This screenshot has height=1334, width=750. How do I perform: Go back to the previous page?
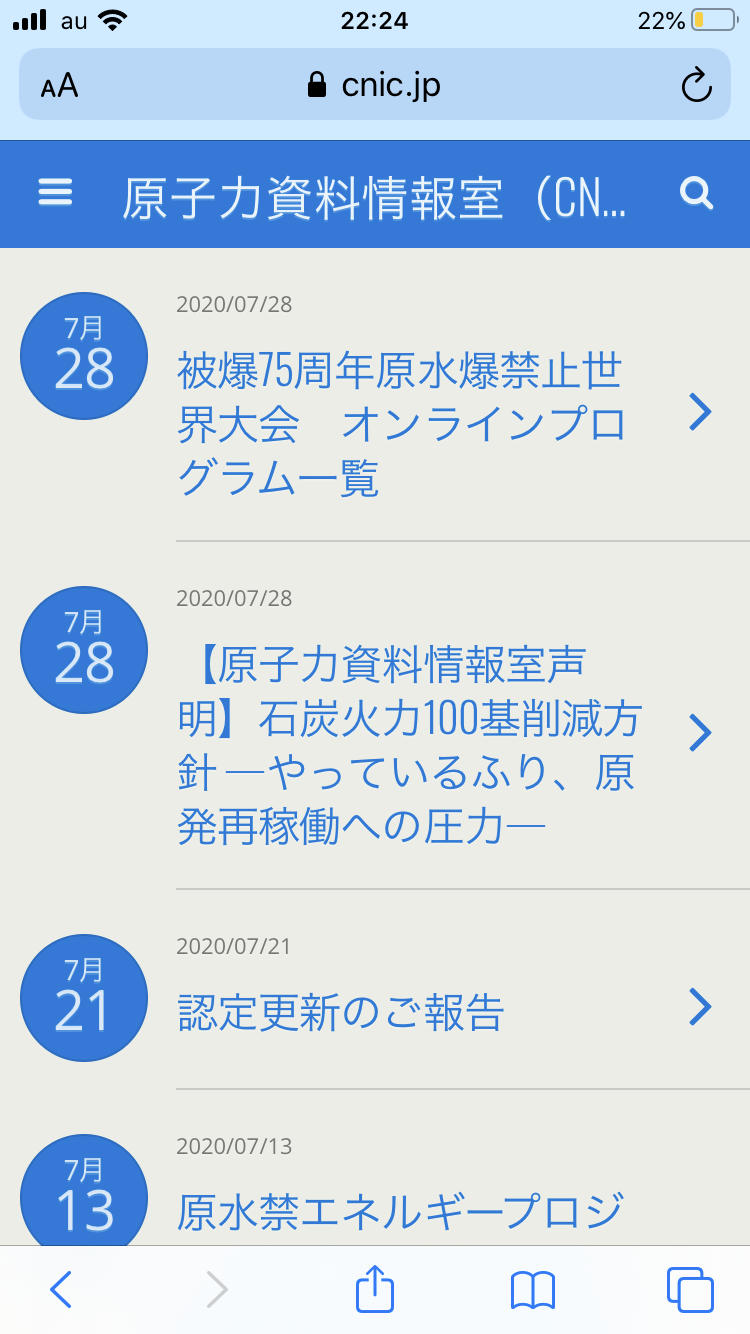pos(61,1290)
